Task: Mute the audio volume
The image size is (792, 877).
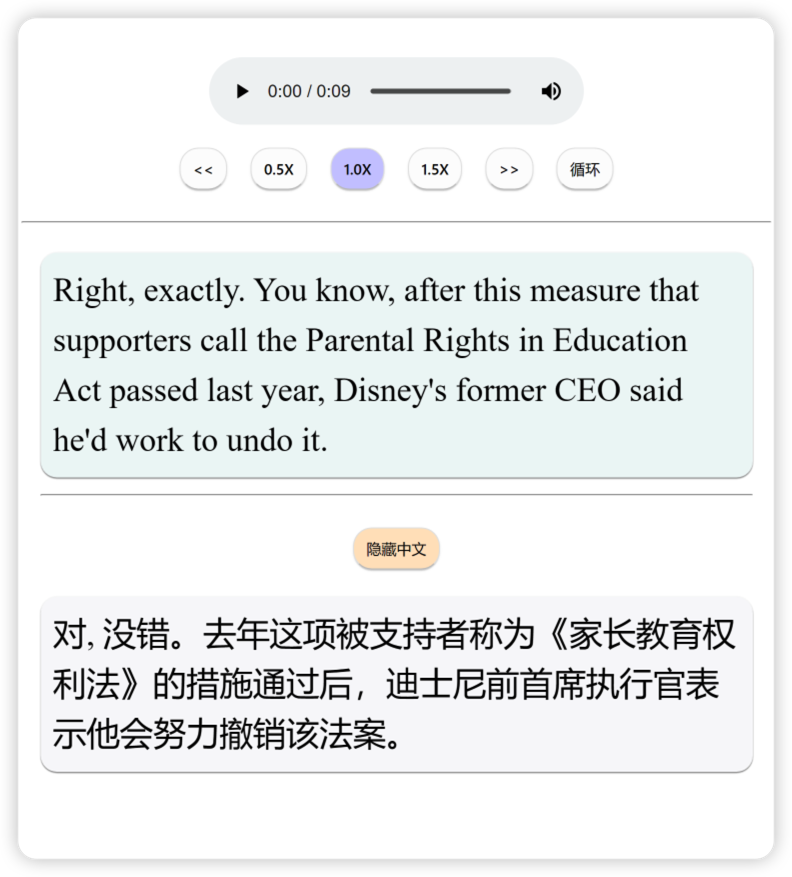Action: click(551, 91)
